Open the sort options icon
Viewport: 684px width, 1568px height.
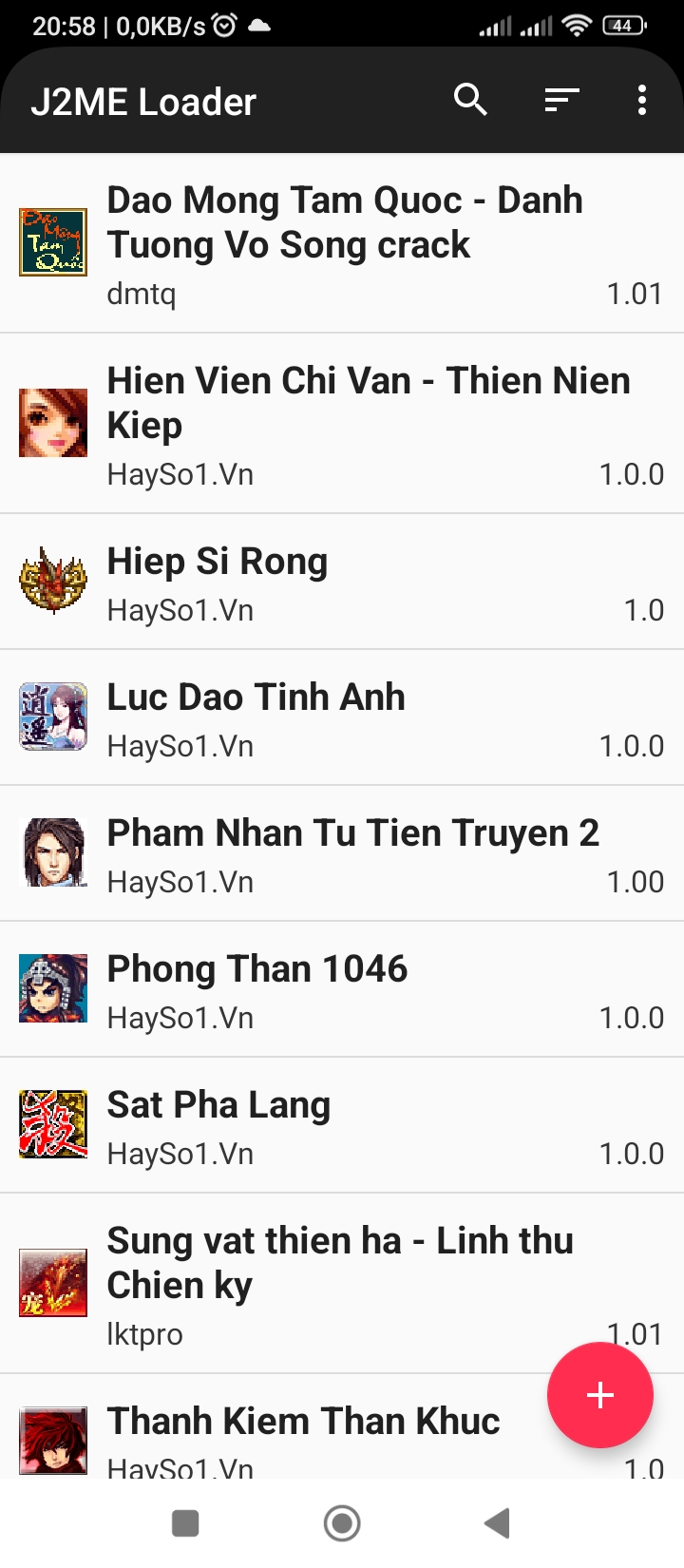tap(561, 100)
